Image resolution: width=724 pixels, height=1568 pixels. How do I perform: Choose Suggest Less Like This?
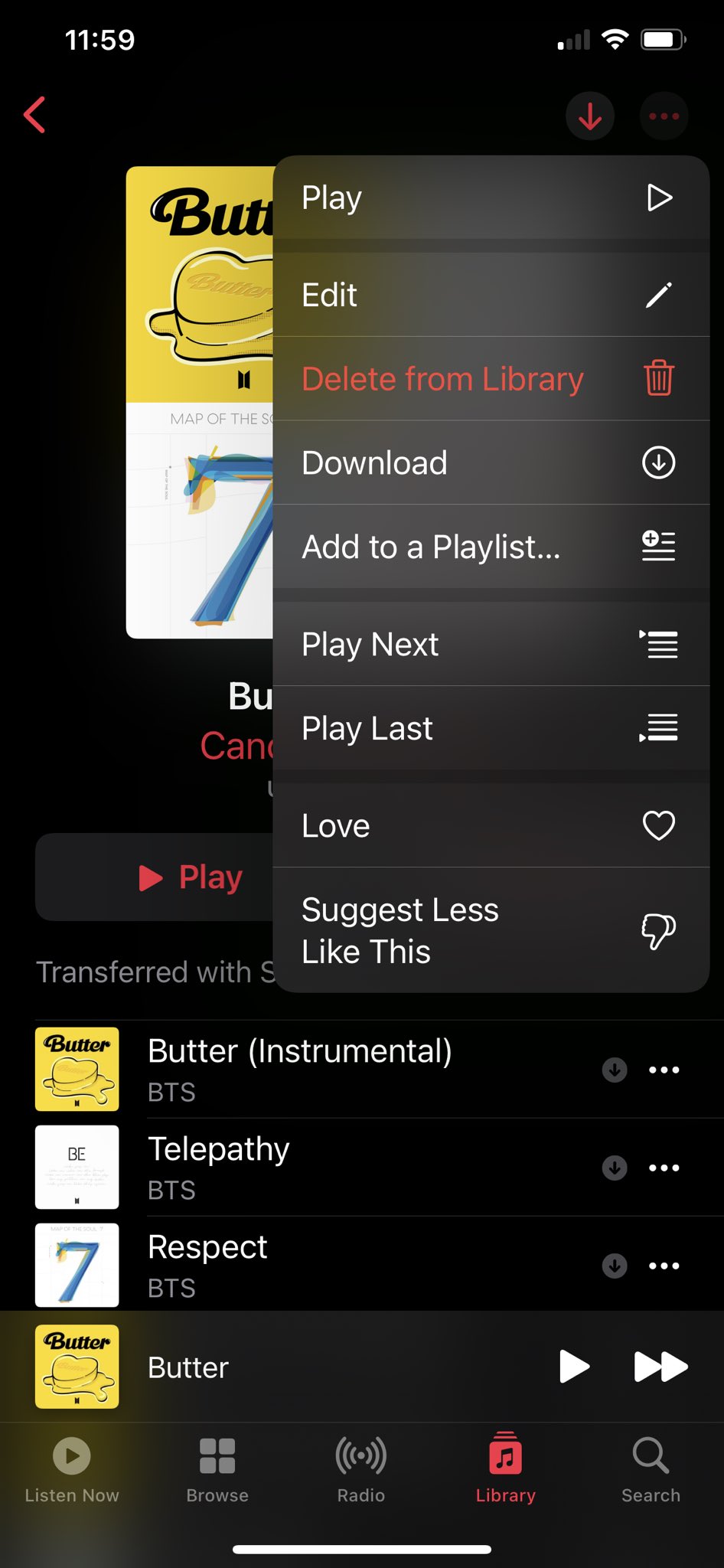click(x=490, y=930)
